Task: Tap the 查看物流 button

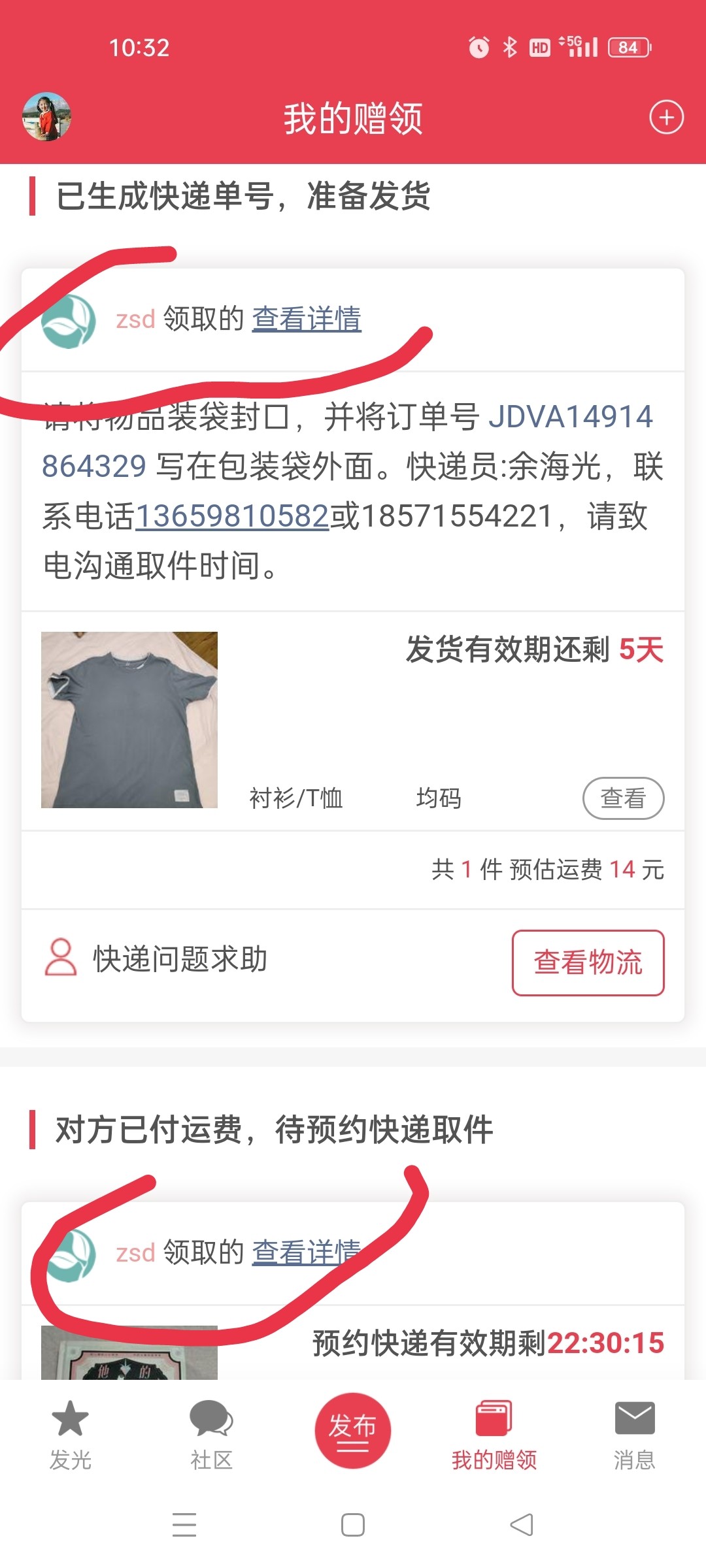Action: pos(588,962)
